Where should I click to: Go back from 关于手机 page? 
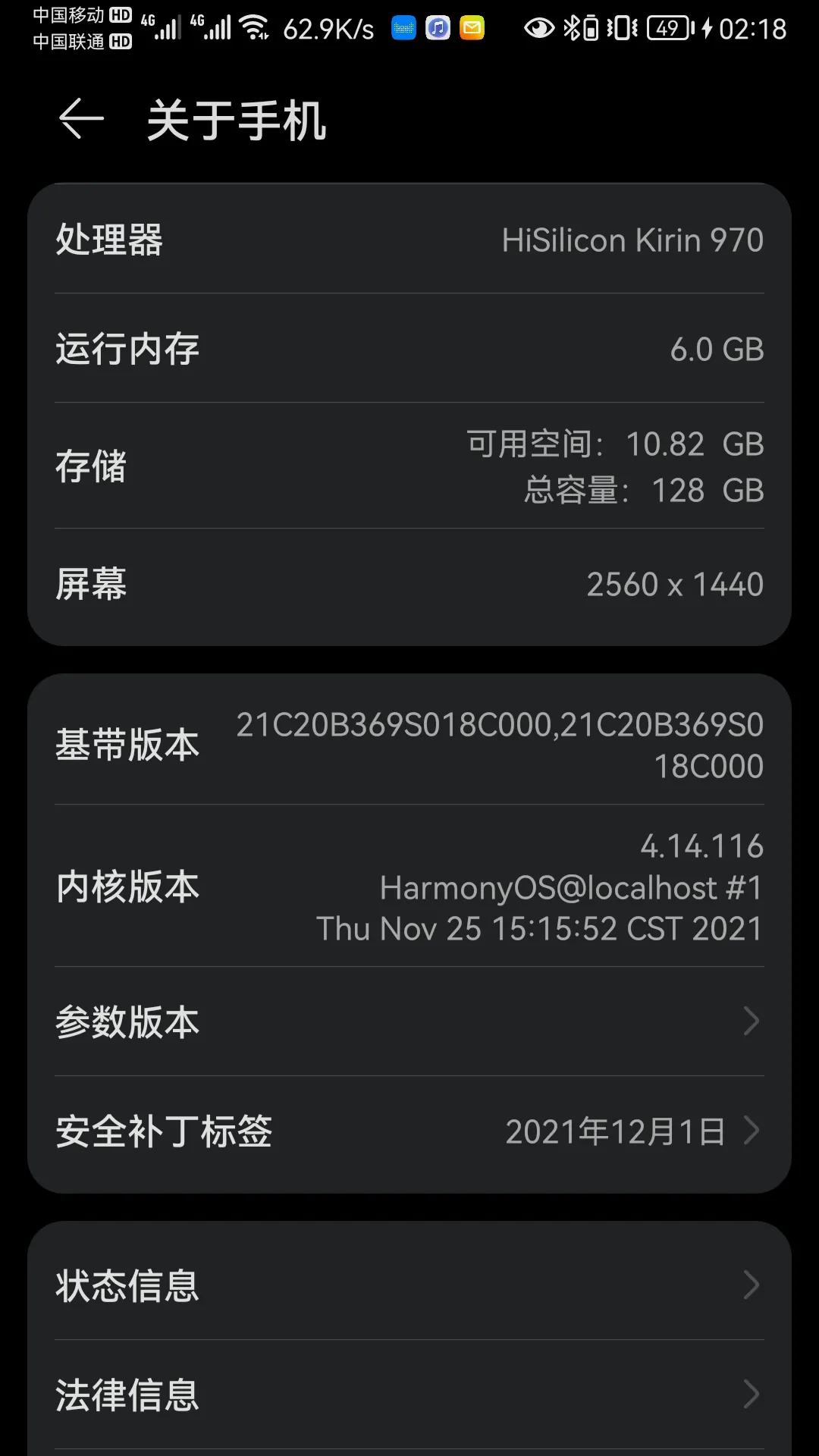tap(81, 119)
